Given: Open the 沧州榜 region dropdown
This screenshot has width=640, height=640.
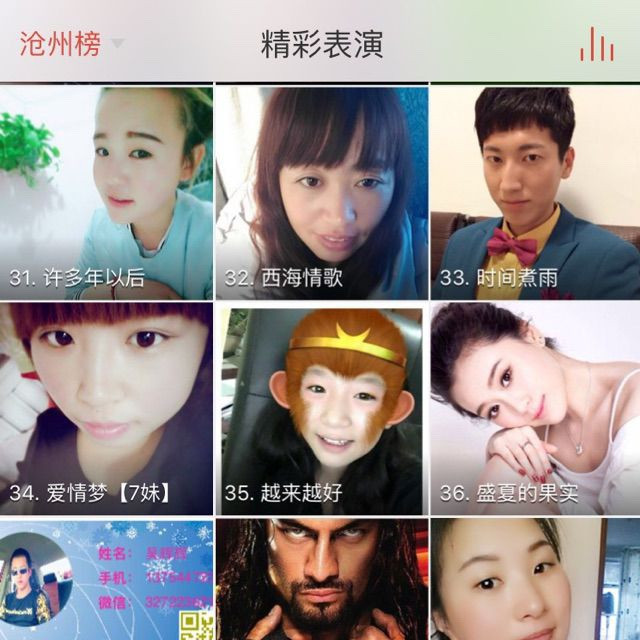Looking at the screenshot, I should pos(70,44).
